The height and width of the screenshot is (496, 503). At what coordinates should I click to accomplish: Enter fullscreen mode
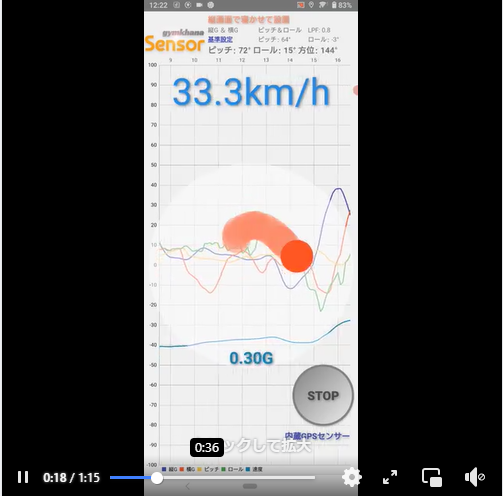(x=390, y=477)
